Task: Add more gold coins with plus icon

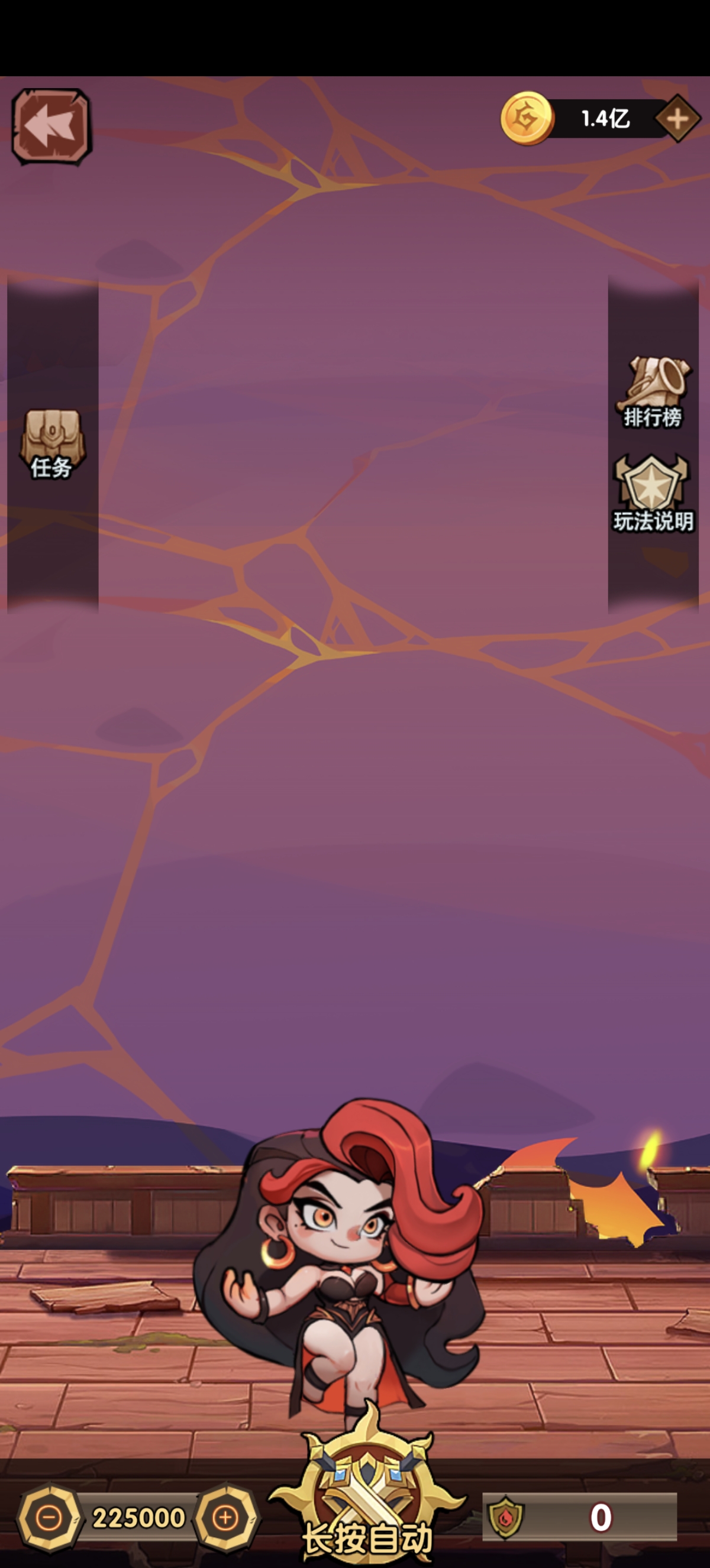Action: click(677, 119)
